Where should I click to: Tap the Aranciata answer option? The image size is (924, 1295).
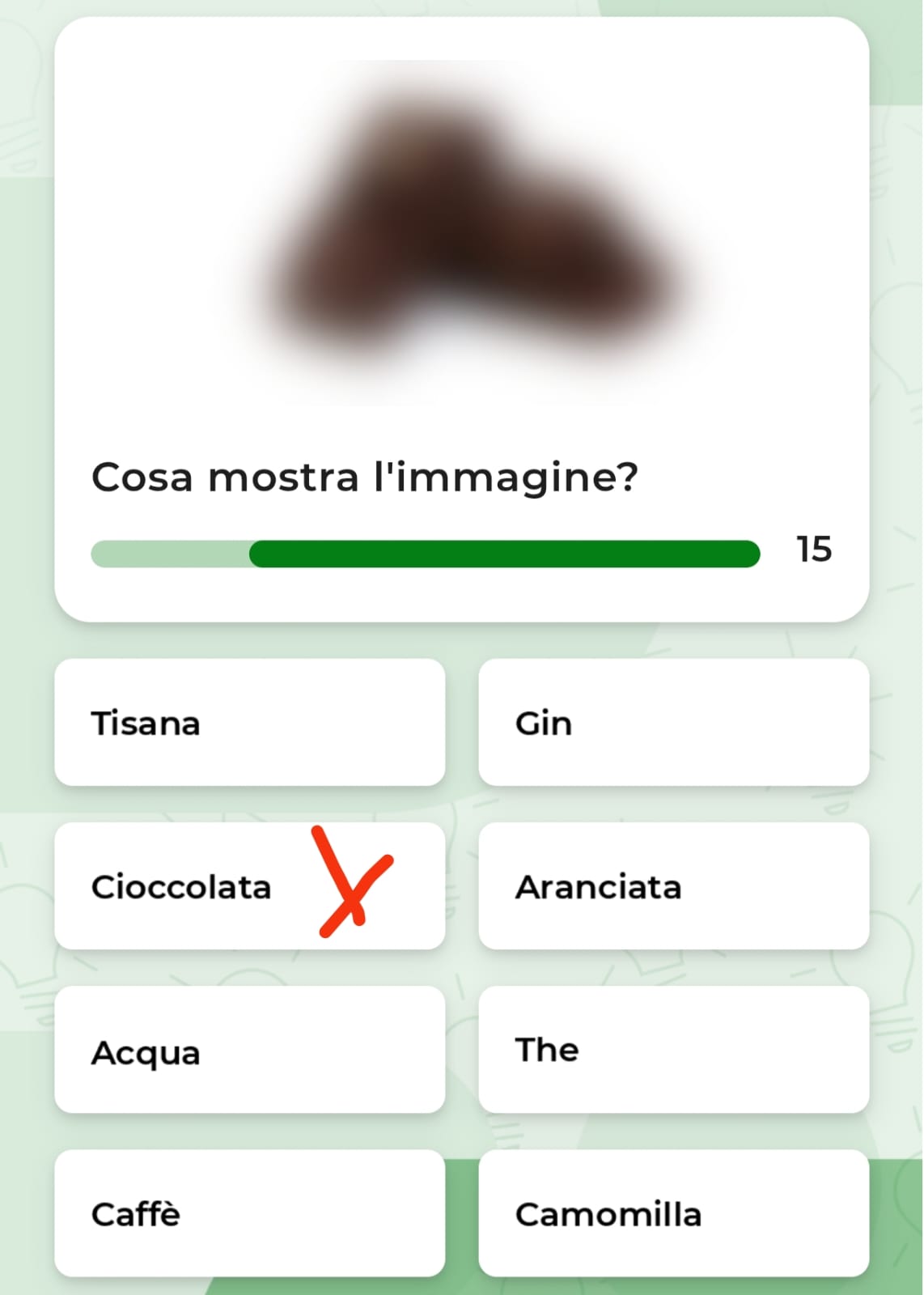[x=673, y=886]
